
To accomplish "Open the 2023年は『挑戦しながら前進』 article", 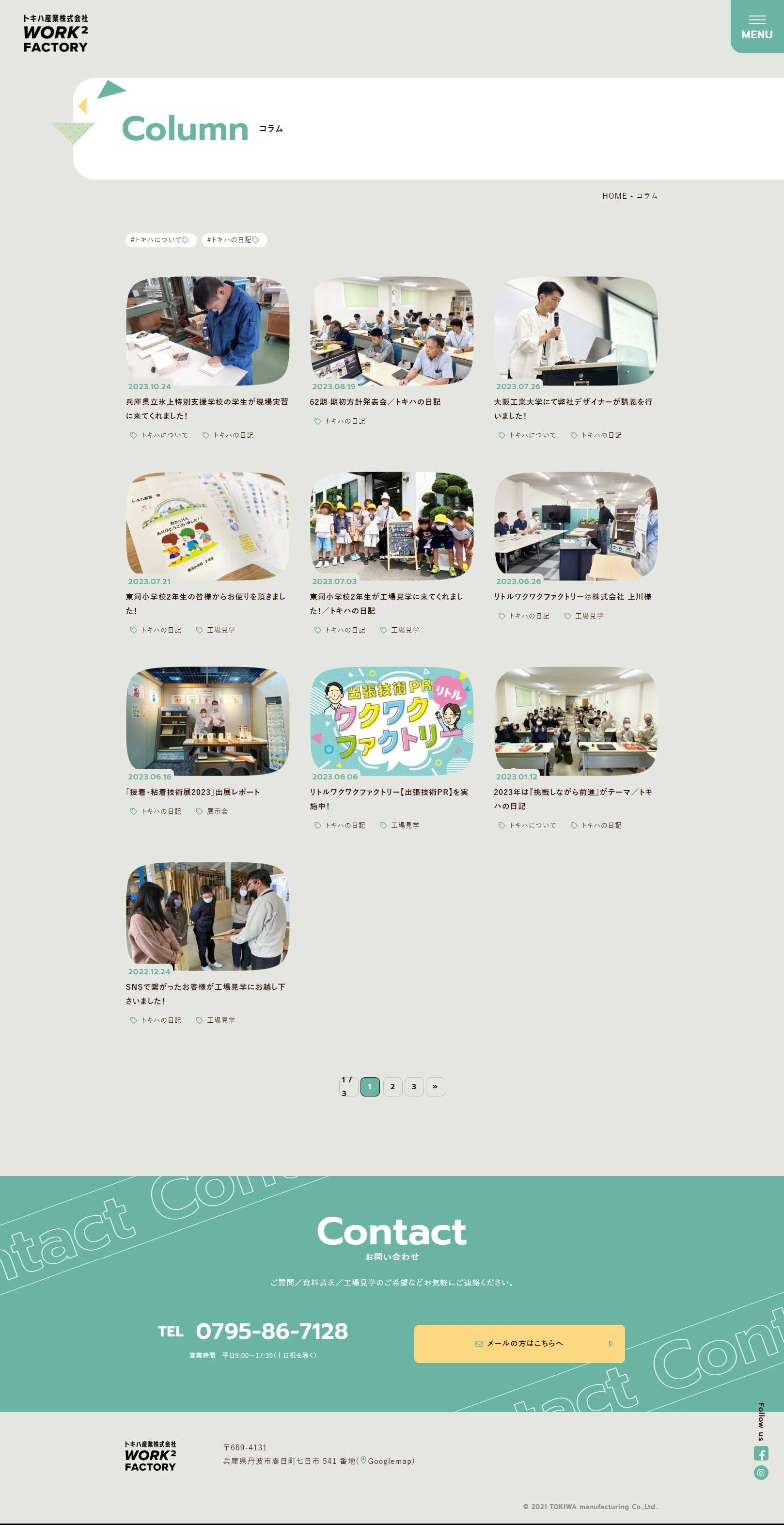I will [575, 721].
